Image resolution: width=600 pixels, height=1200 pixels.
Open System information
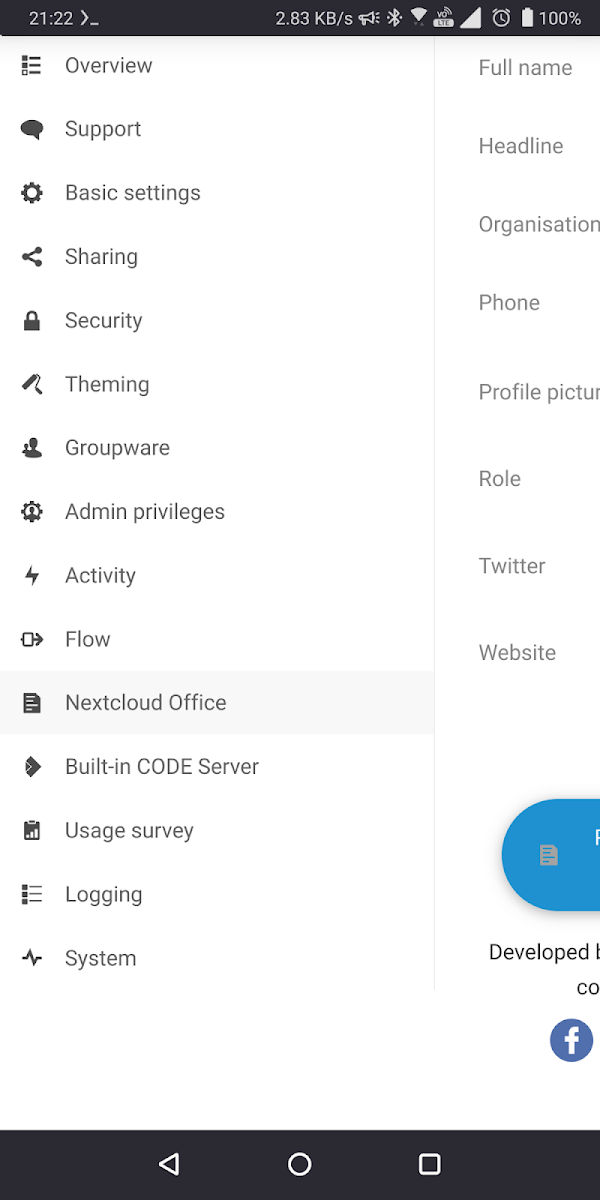[217, 958]
